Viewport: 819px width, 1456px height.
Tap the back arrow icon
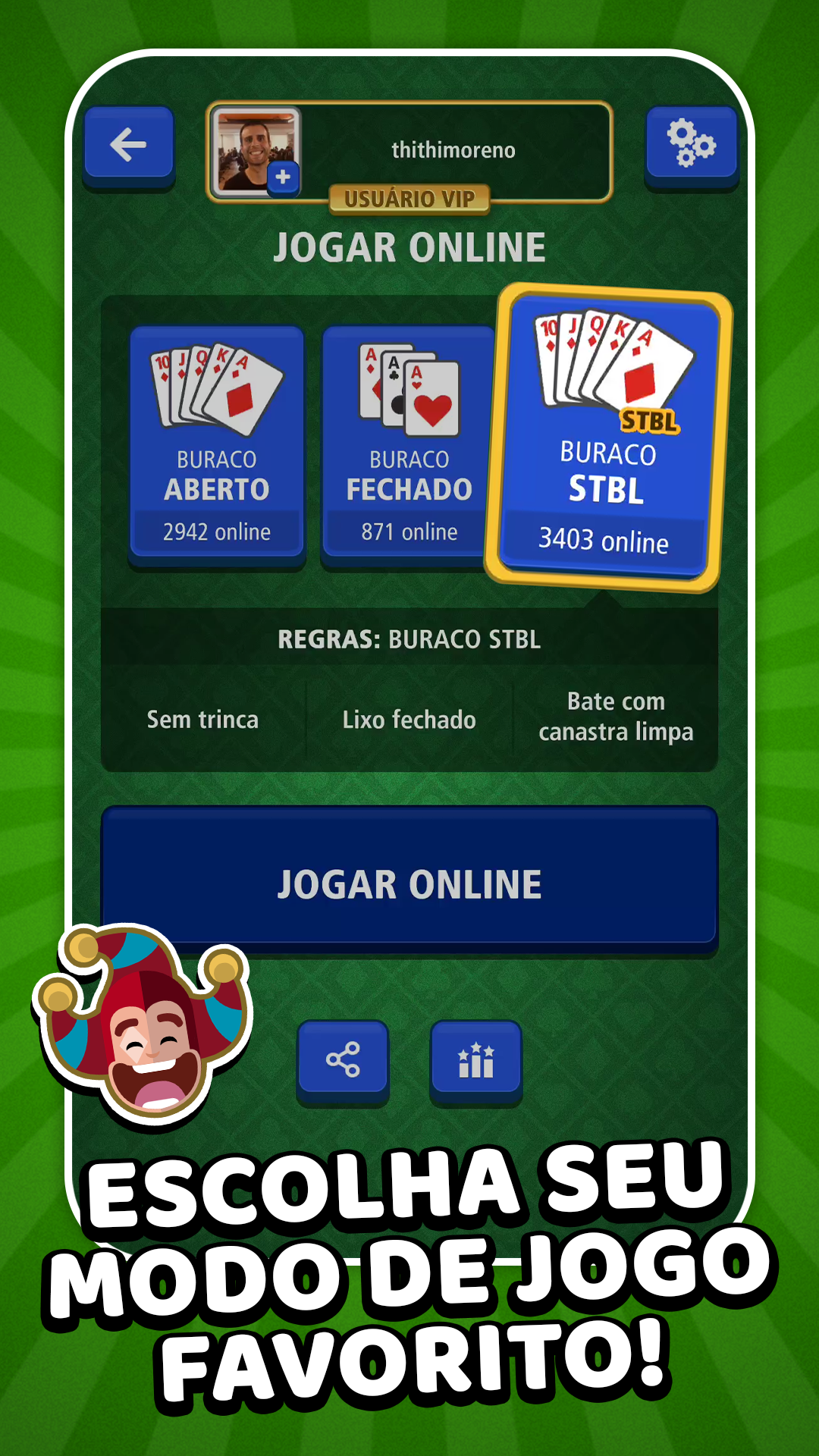128,144
